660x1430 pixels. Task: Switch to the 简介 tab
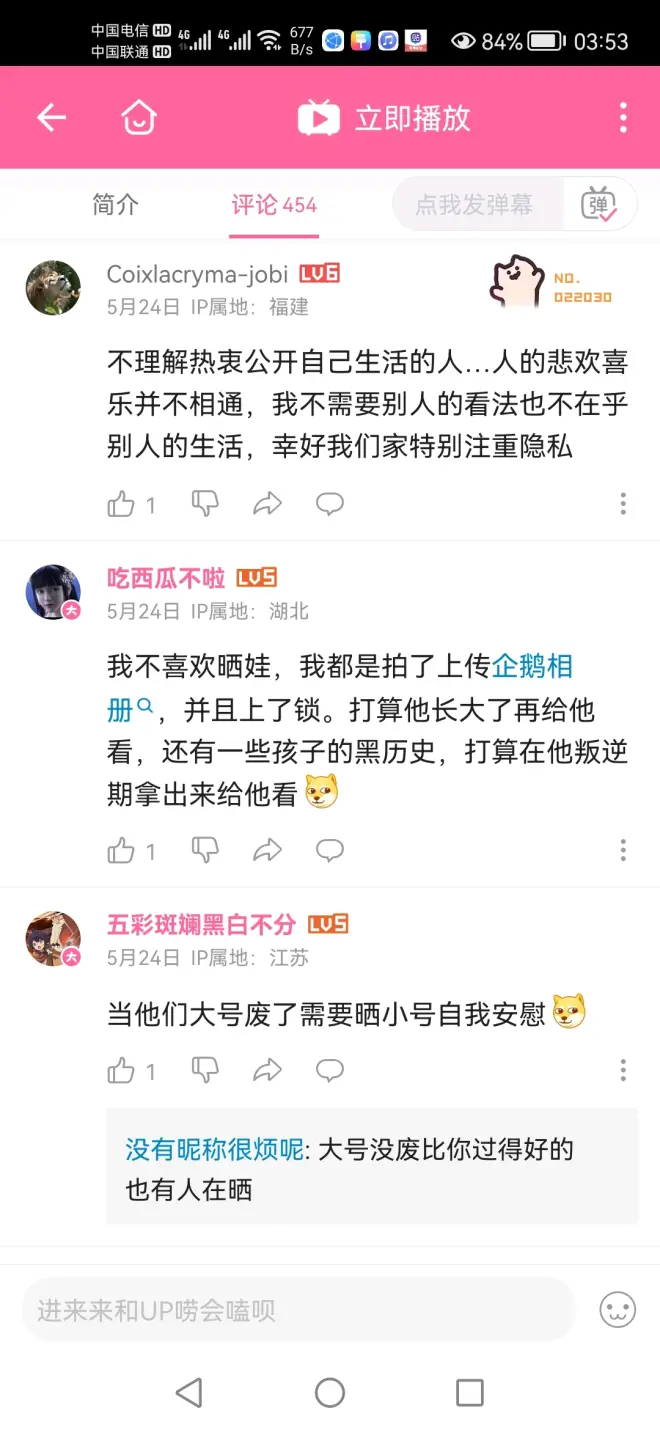115,205
